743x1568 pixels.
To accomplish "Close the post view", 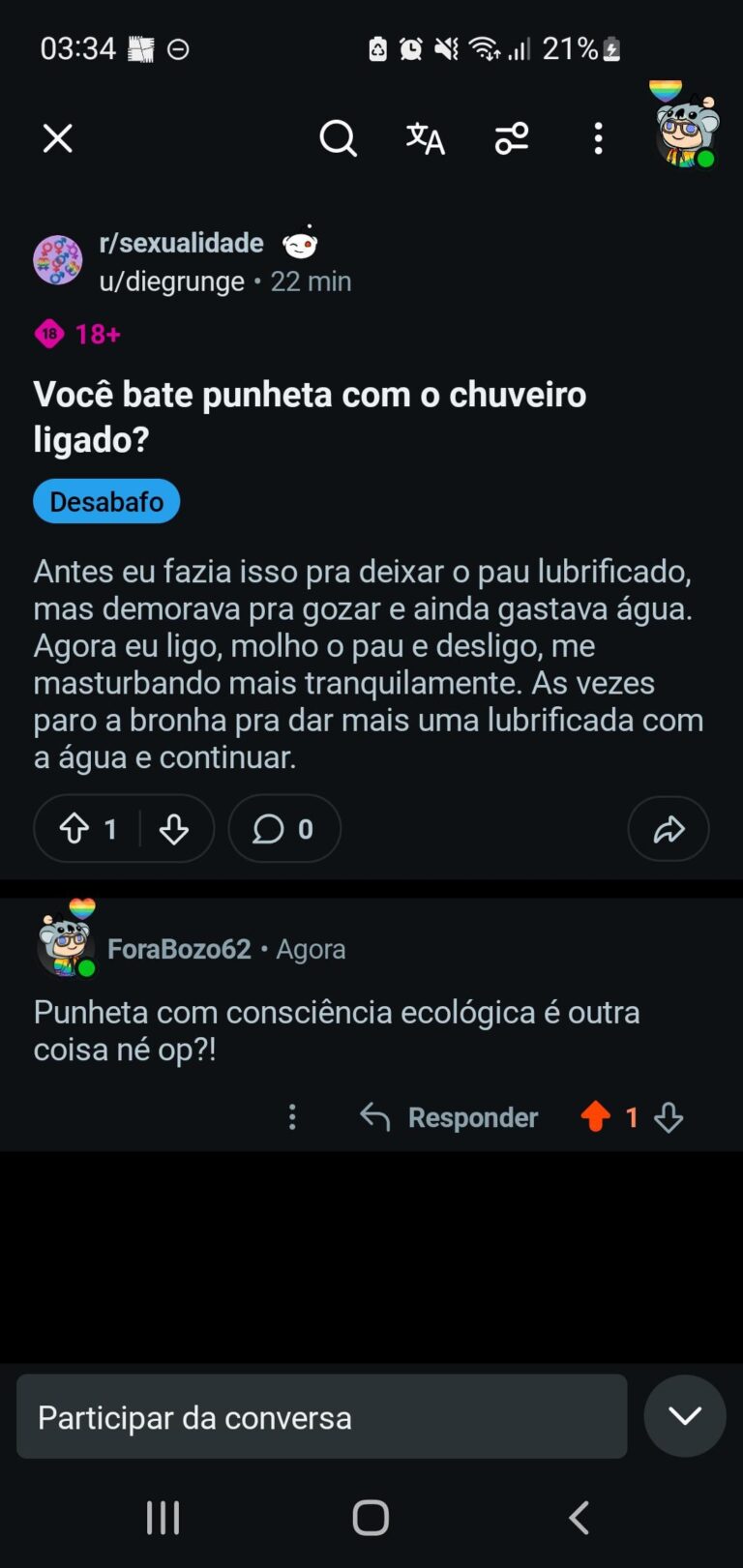I will 58,138.
